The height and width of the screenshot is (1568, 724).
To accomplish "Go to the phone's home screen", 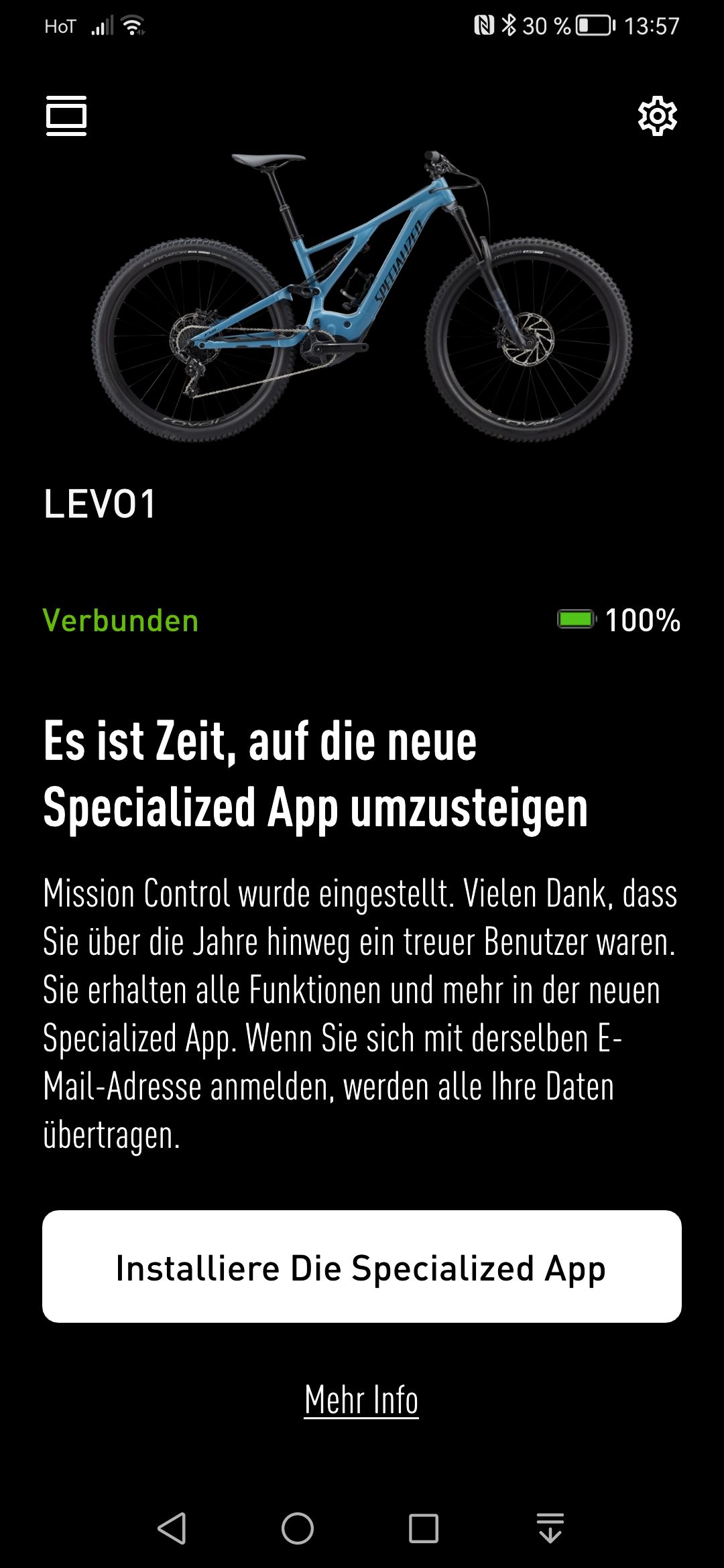I will point(298,1528).
